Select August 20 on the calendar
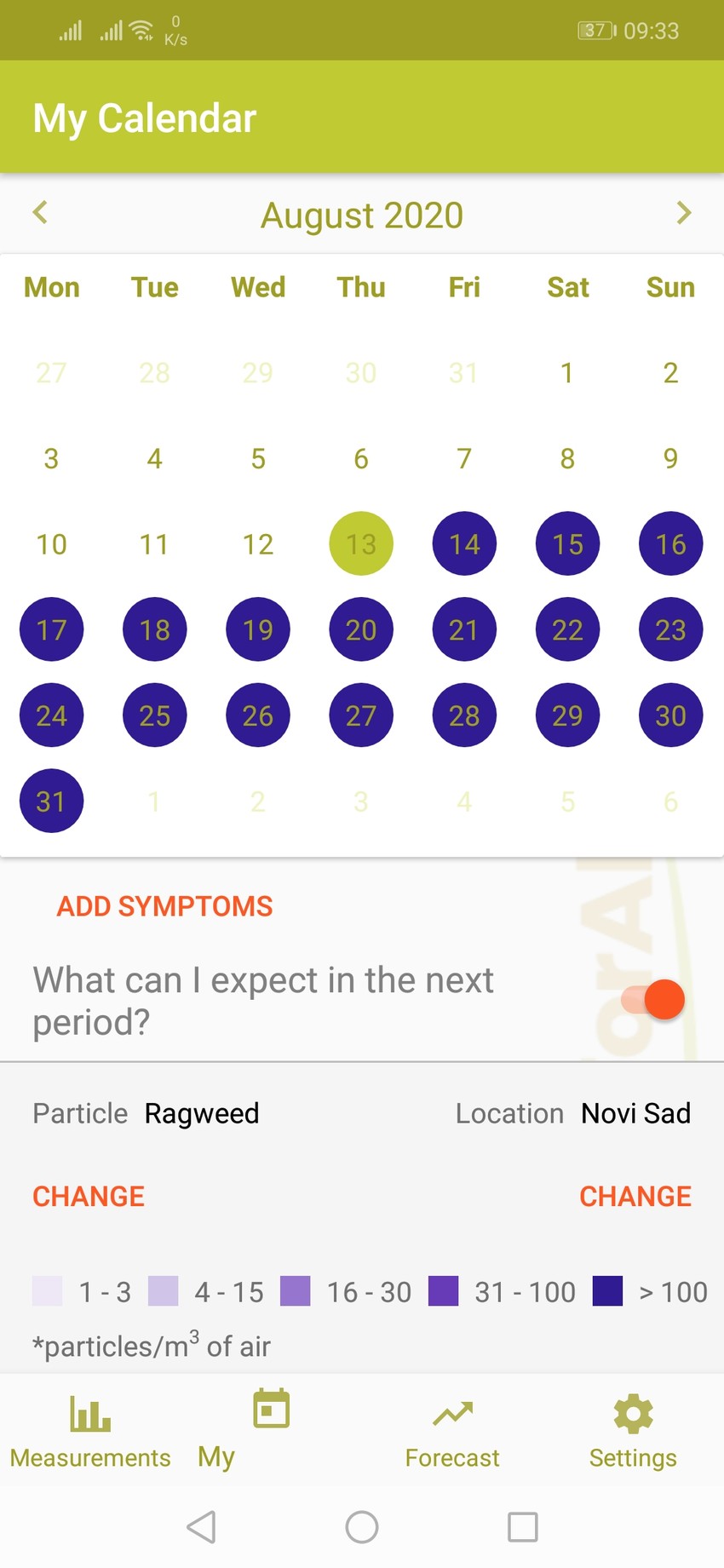The width and height of the screenshot is (724, 1568). [x=361, y=630]
